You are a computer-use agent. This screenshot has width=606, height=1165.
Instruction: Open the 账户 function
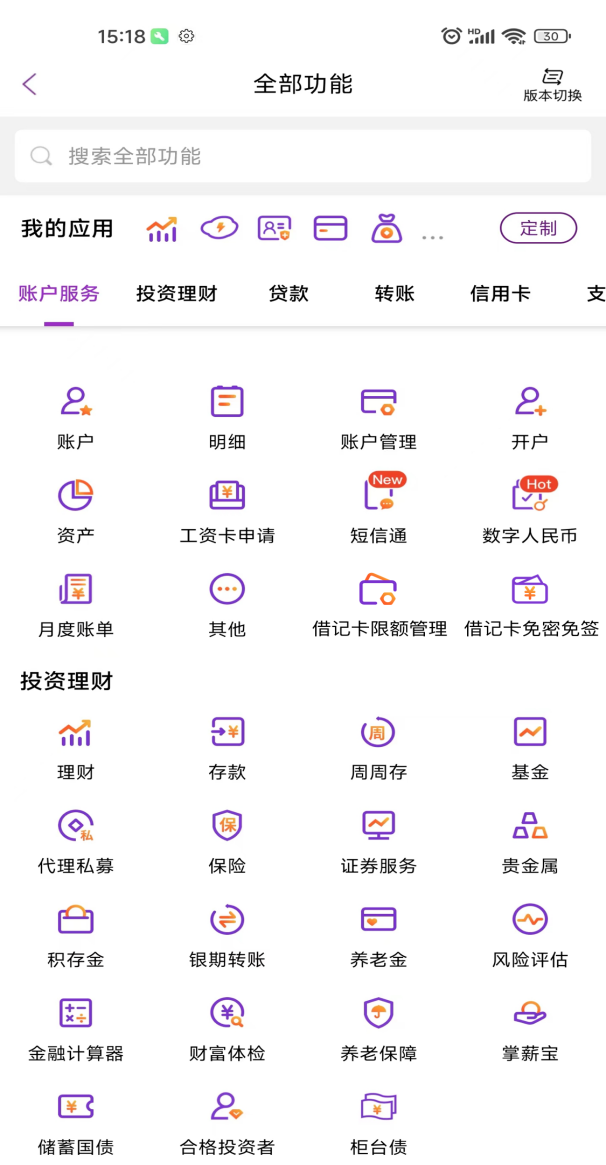pos(76,417)
